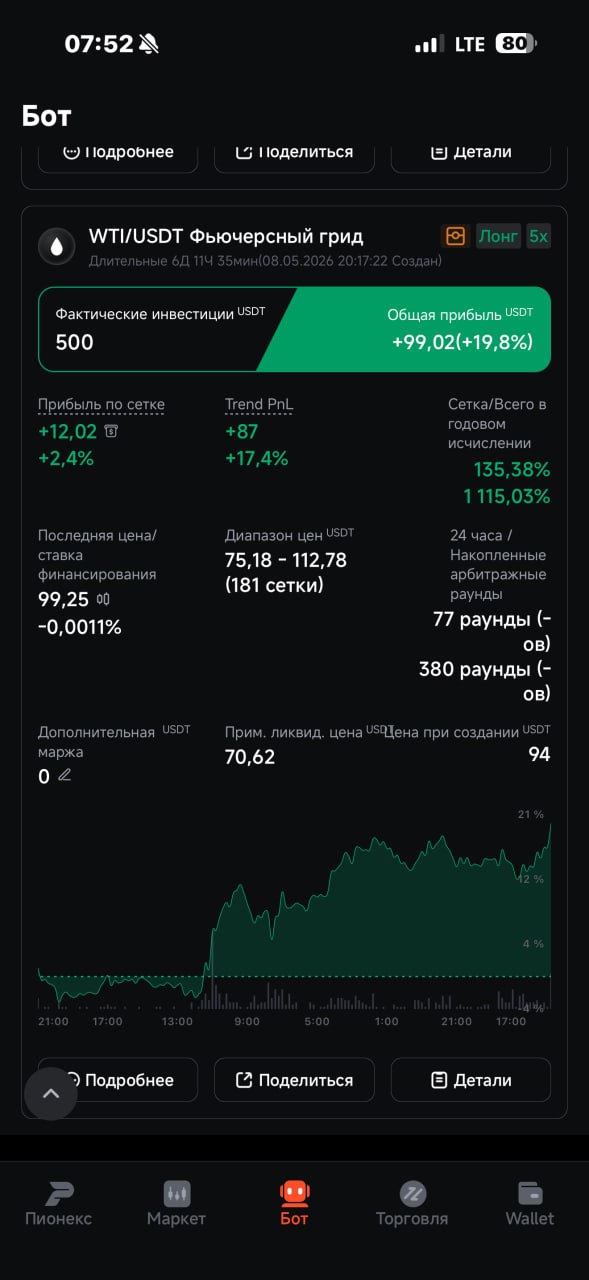The height and width of the screenshot is (1280, 589).
Task: Tap the small icon next to +12,02 grid profit
Action: [x=111, y=431]
